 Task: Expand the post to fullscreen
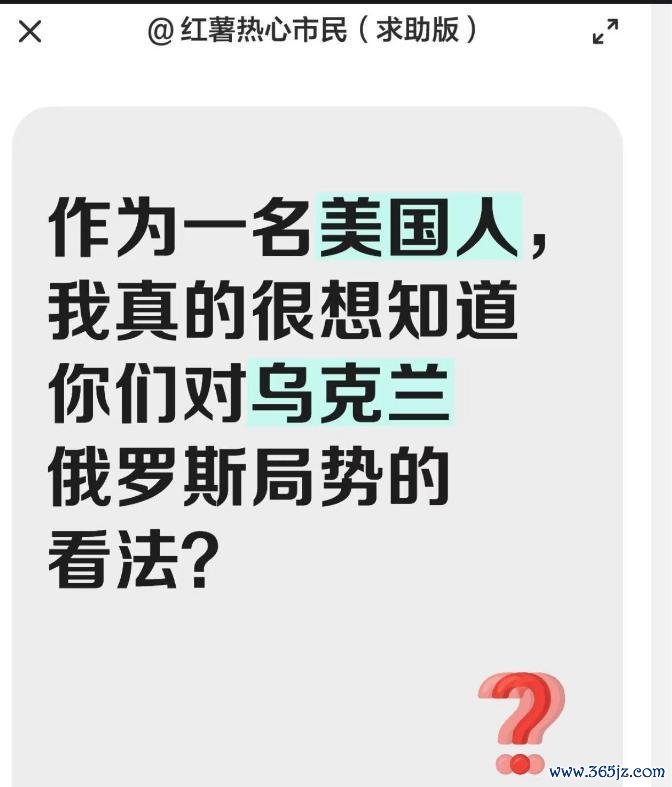coord(605,33)
